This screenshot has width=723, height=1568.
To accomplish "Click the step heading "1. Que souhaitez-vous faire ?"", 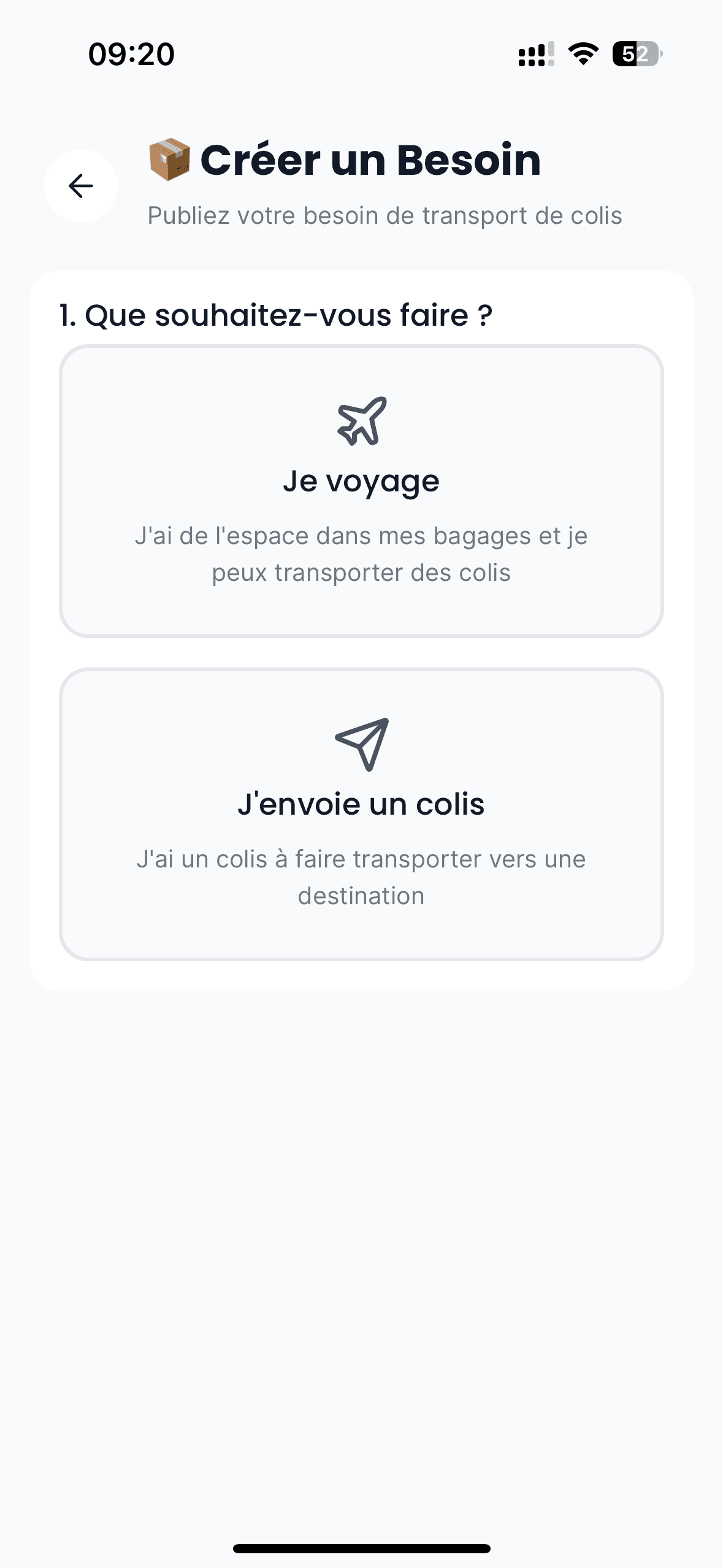I will click(276, 314).
